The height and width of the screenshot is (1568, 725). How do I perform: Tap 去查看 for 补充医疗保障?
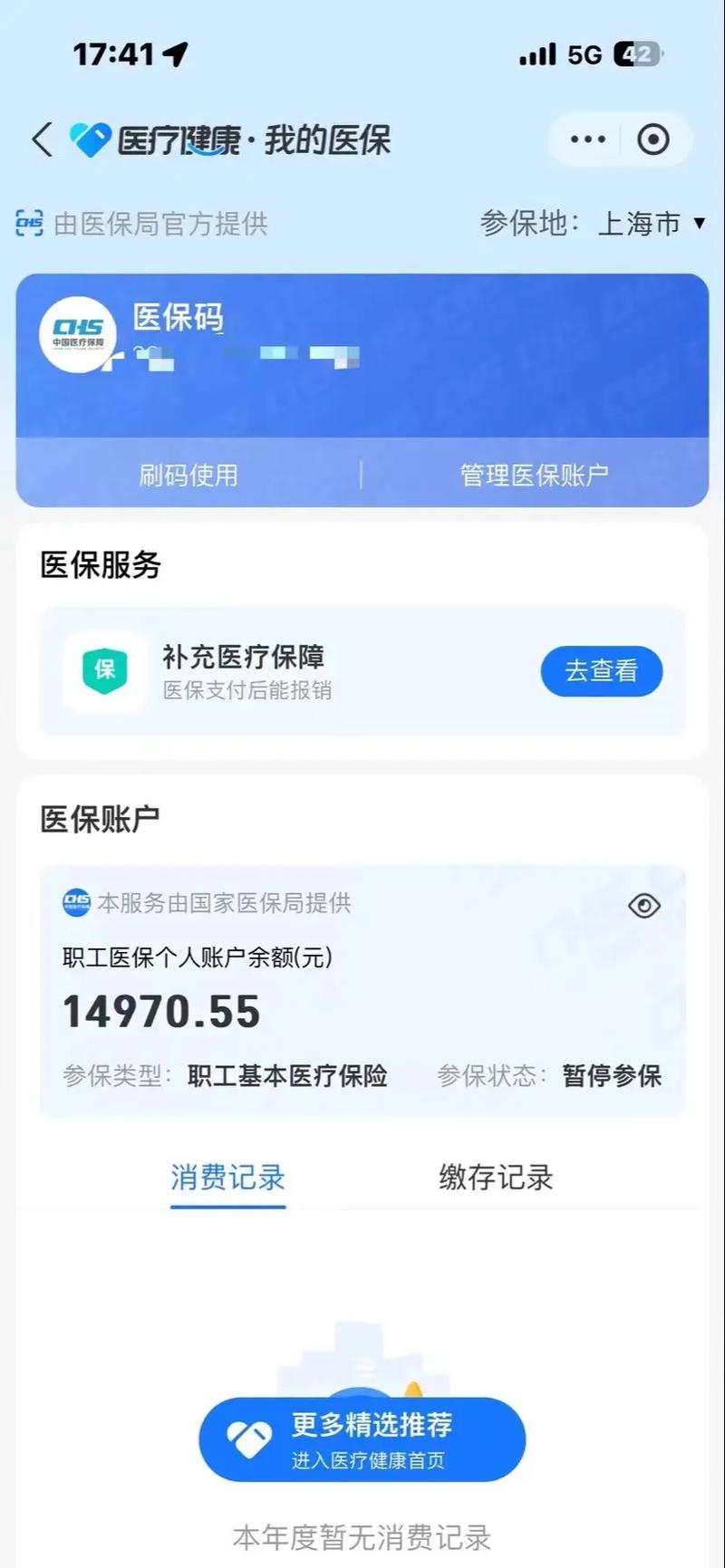tap(601, 671)
